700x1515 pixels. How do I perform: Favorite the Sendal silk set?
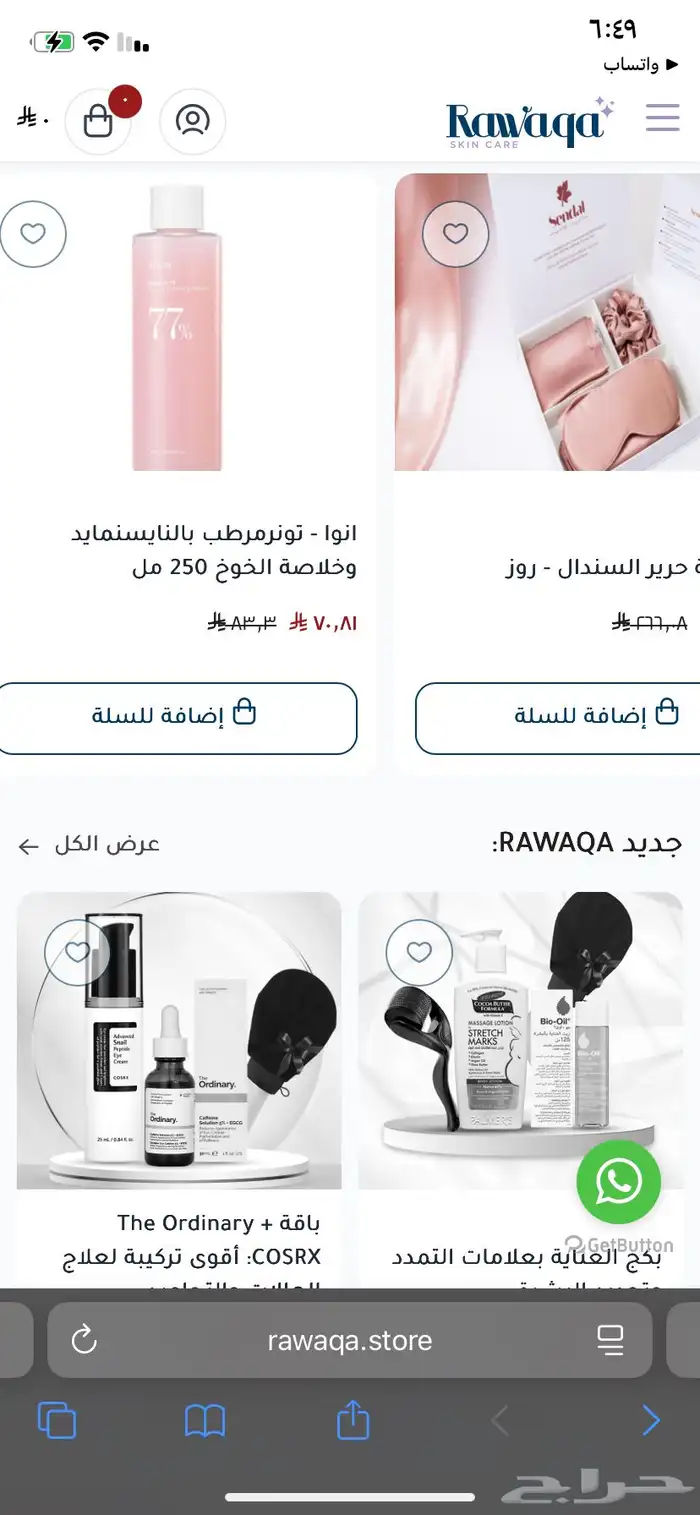point(455,234)
